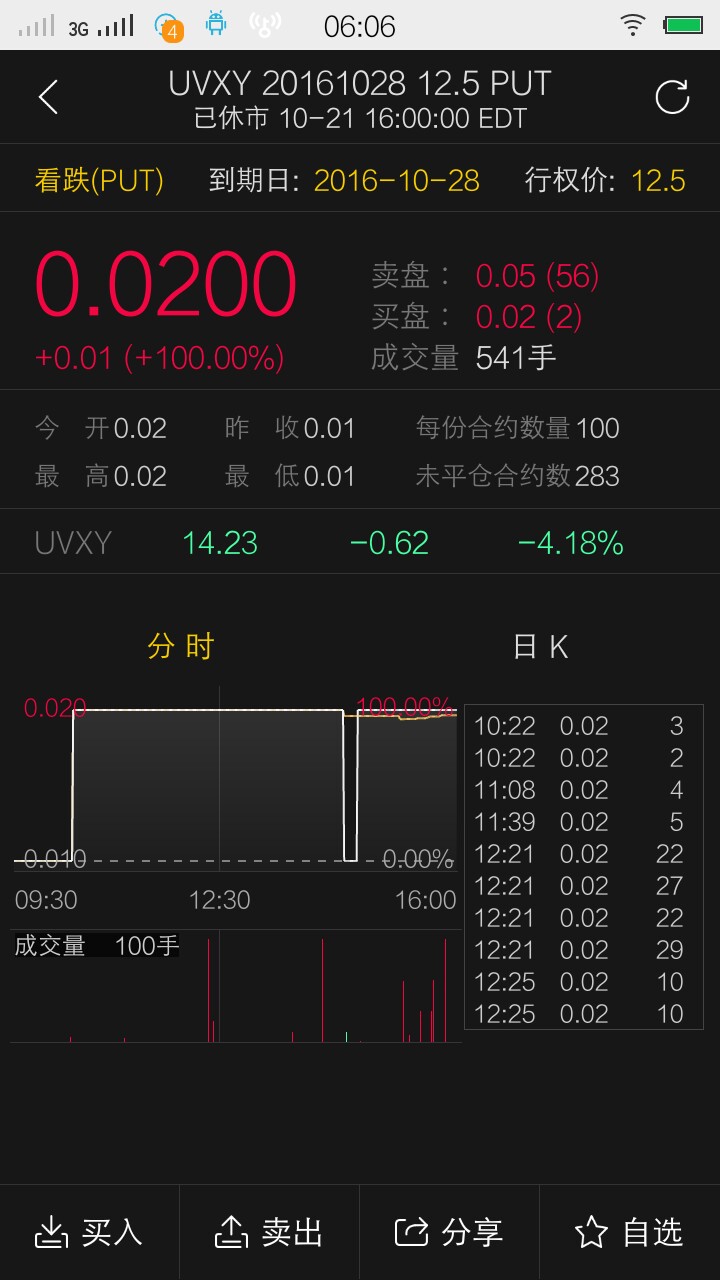Viewport: 720px width, 1280px height.
Task: Switch to the 日K chart tab
Action: [x=541, y=646]
